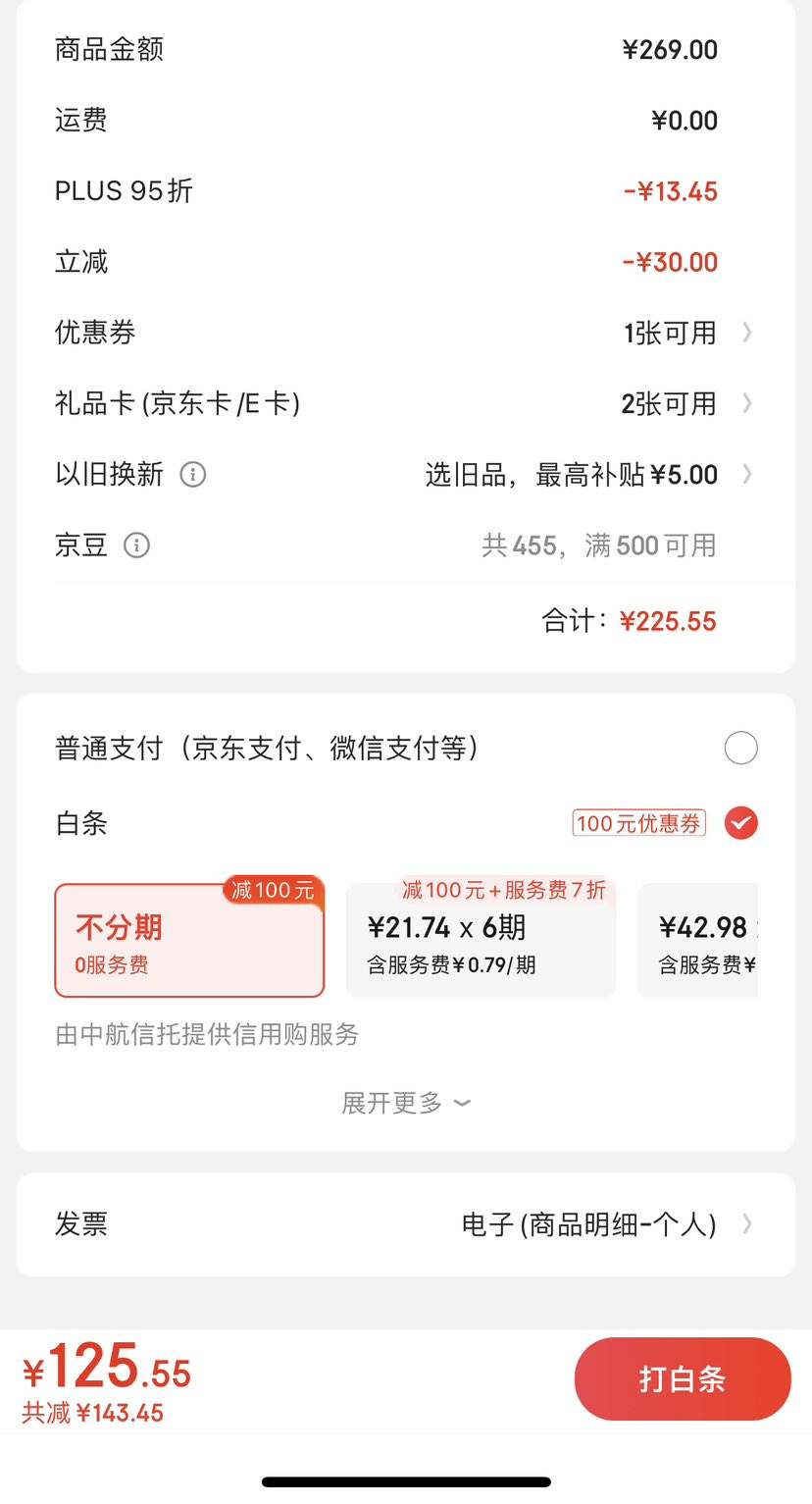Choose the ¥21.74 x 6期 installment plan

tap(481, 940)
